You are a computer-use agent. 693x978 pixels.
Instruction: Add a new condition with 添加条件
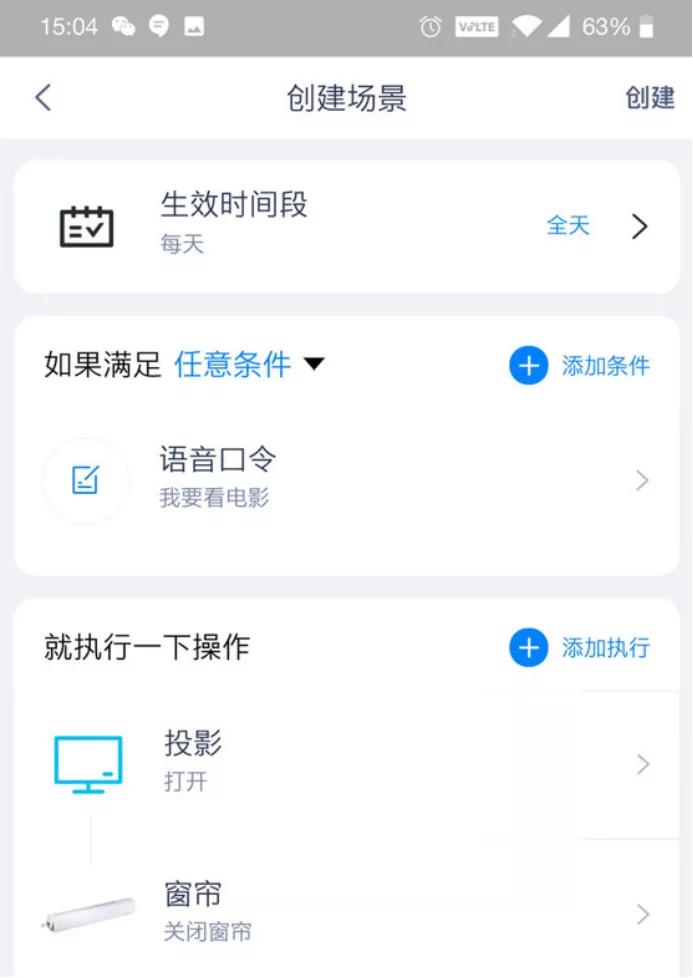580,367
